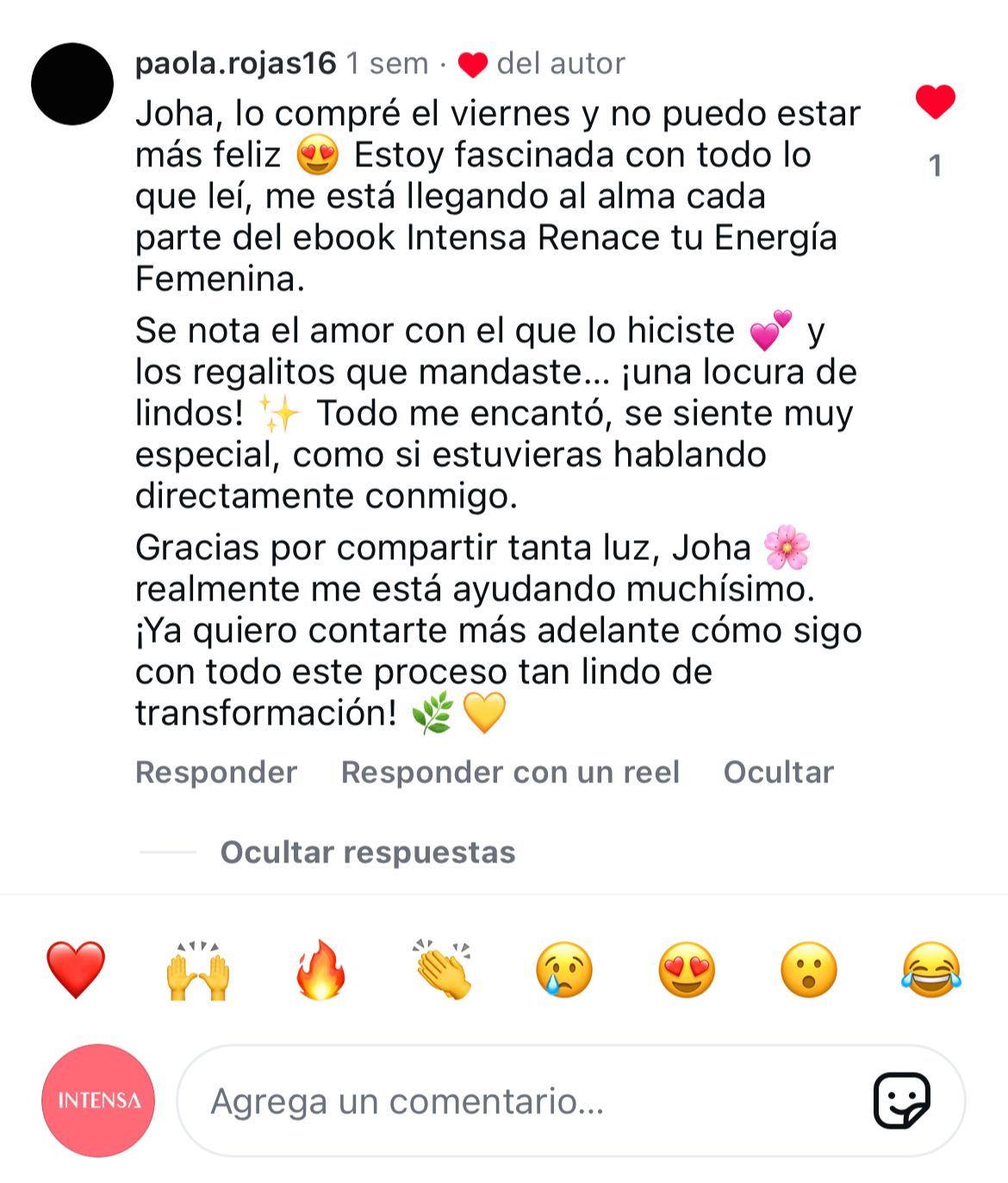The image size is (1008, 1183).
Task: React with the heart-eyes emoji
Action: pos(687,970)
